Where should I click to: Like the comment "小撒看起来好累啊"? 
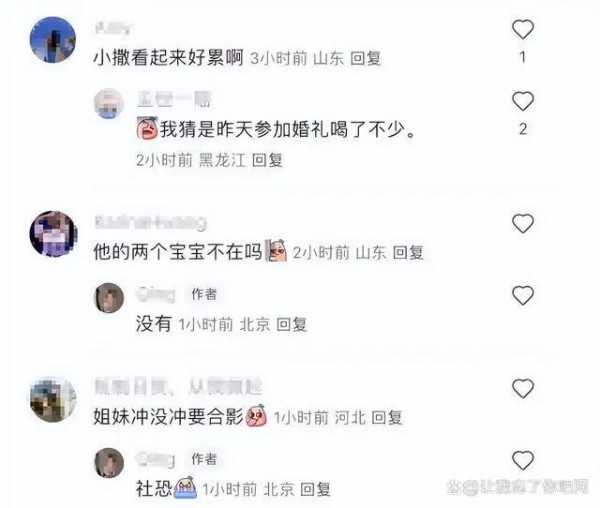(x=523, y=30)
